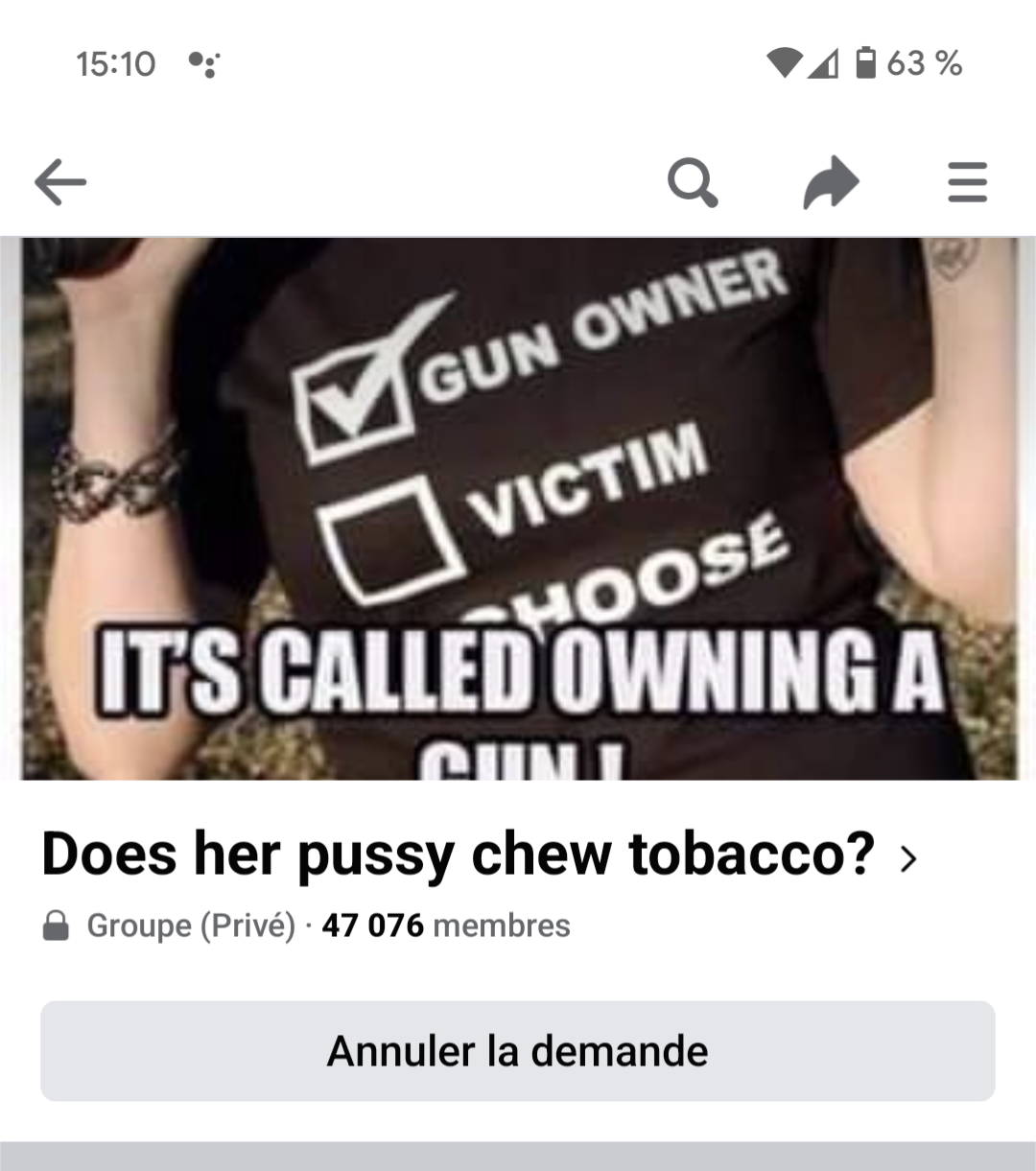Tap Annuler la demande button
The height and width of the screenshot is (1171, 1036).
[518, 1051]
